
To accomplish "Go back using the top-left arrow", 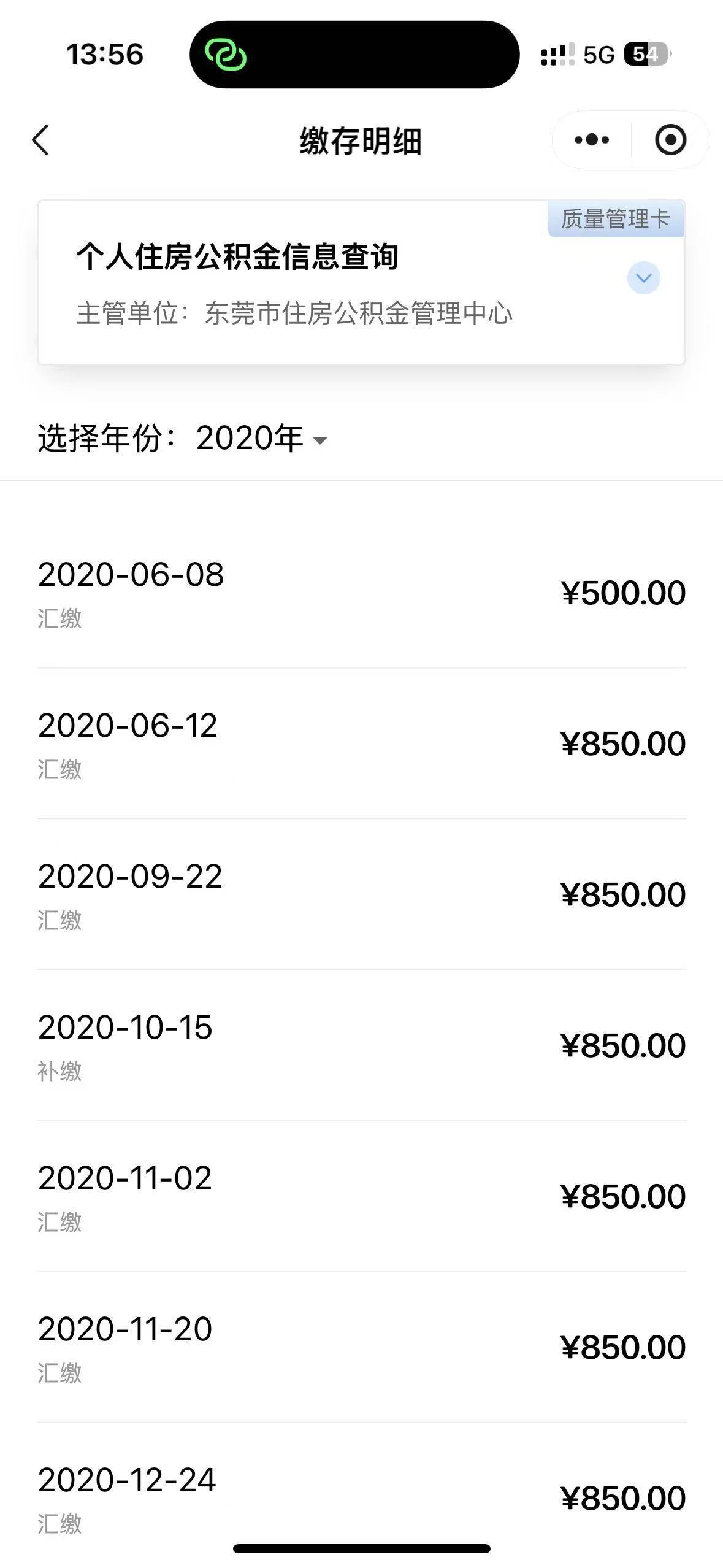I will click(40, 140).
